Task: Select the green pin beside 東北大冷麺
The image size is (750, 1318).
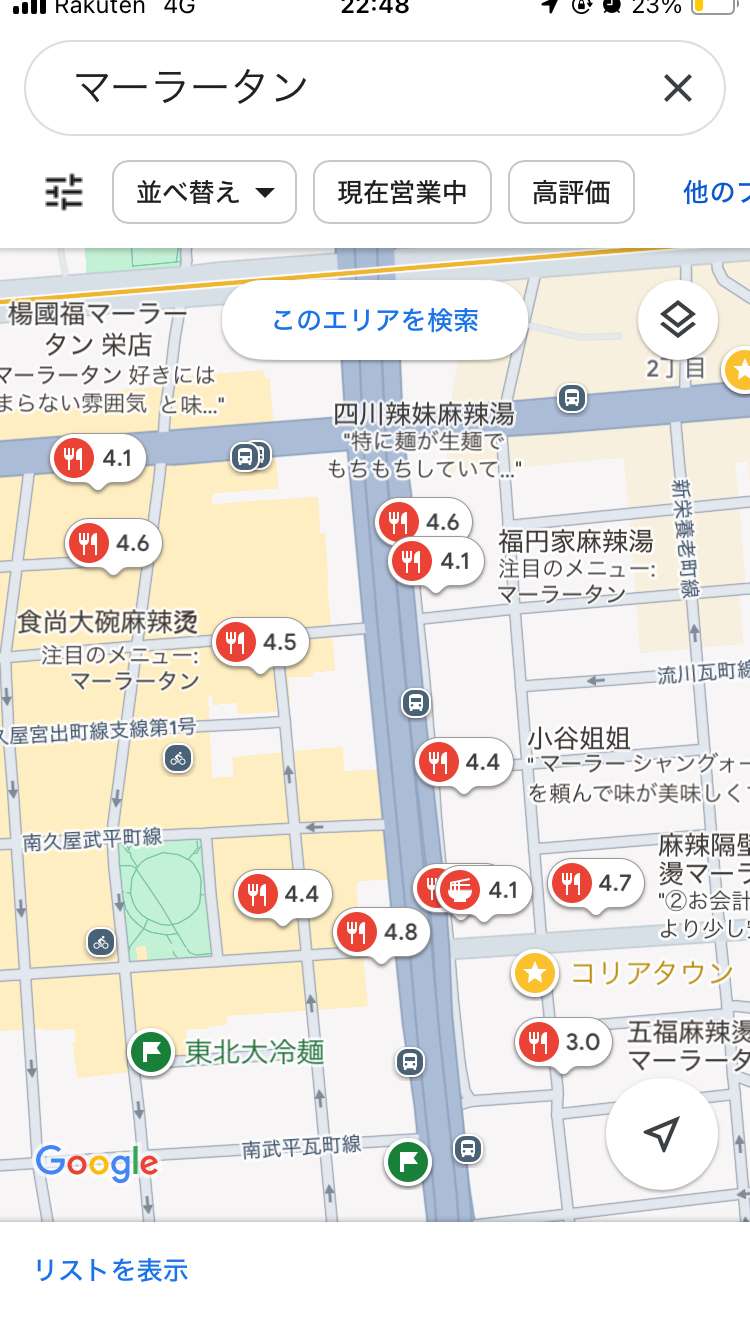Action: (x=150, y=1052)
